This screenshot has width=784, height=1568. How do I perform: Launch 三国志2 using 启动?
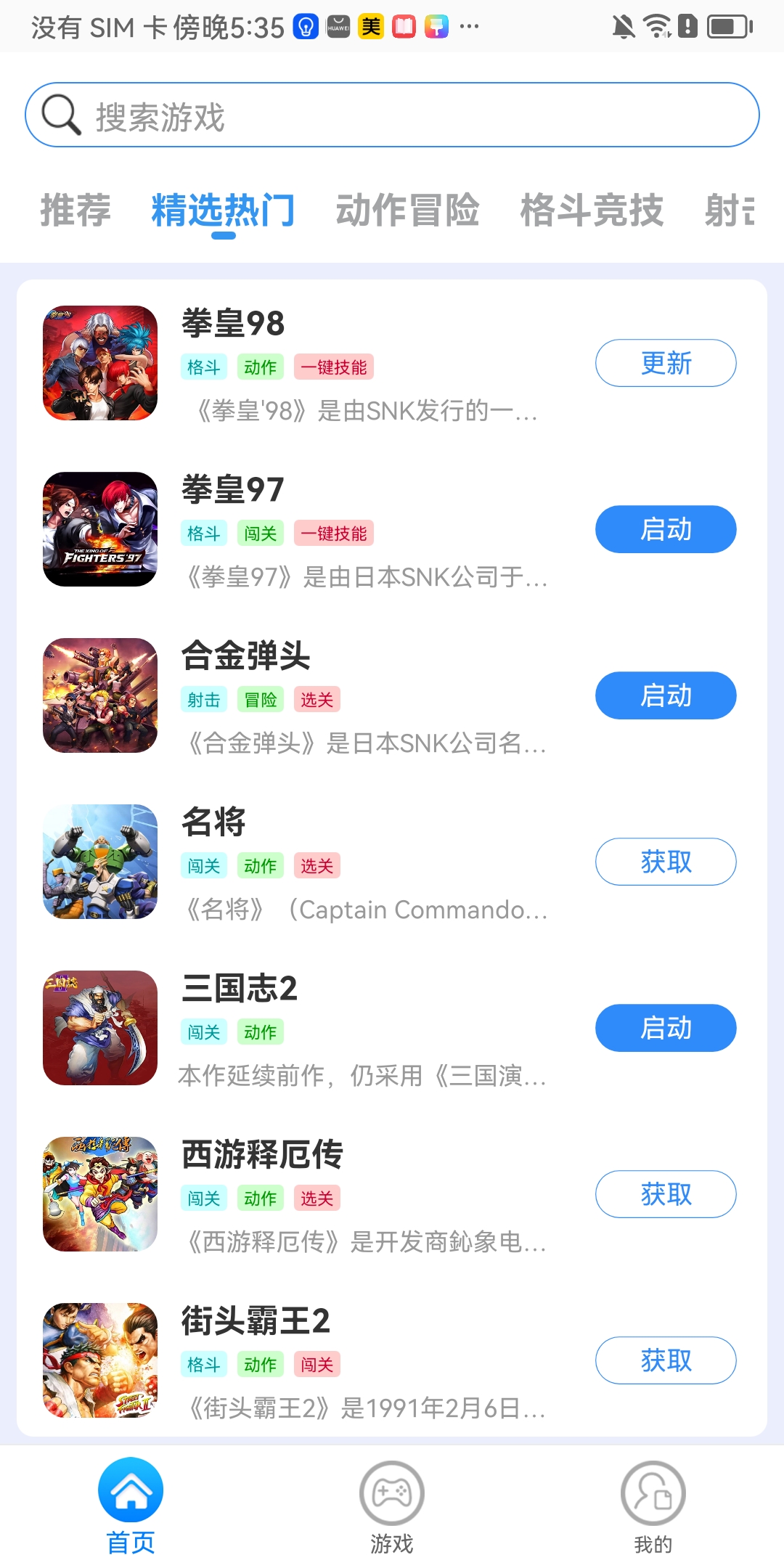(666, 1028)
